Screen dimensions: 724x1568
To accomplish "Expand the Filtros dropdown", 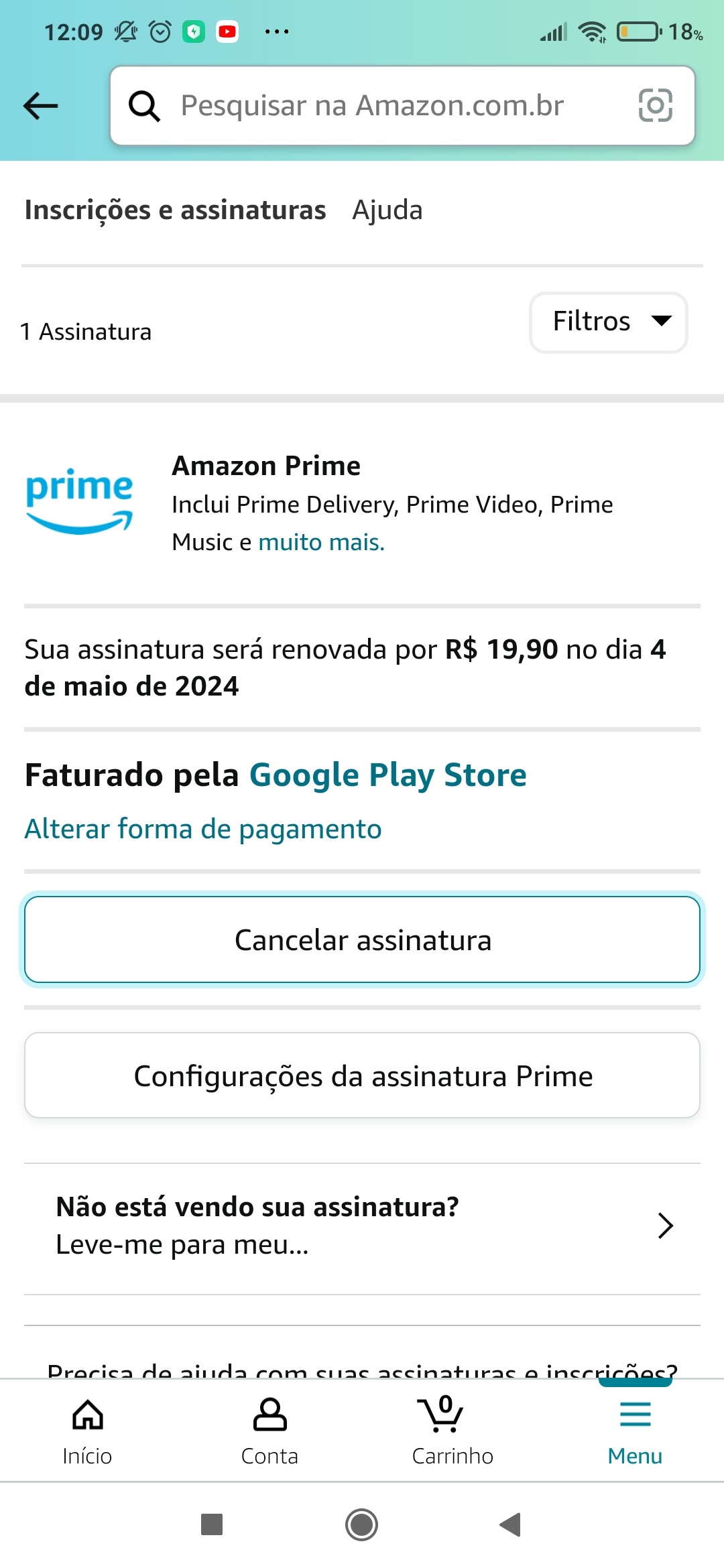I will 608,322.
